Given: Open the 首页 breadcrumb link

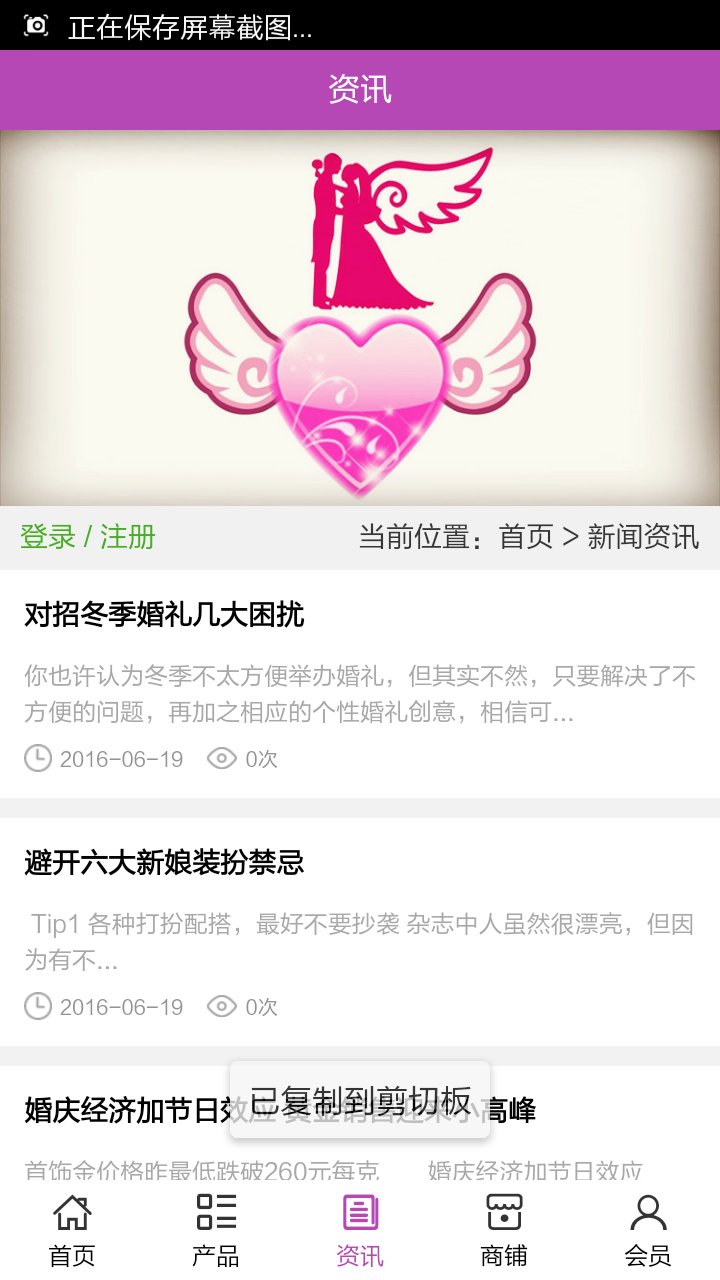Looking at the screenshot, I should point(526,537).
